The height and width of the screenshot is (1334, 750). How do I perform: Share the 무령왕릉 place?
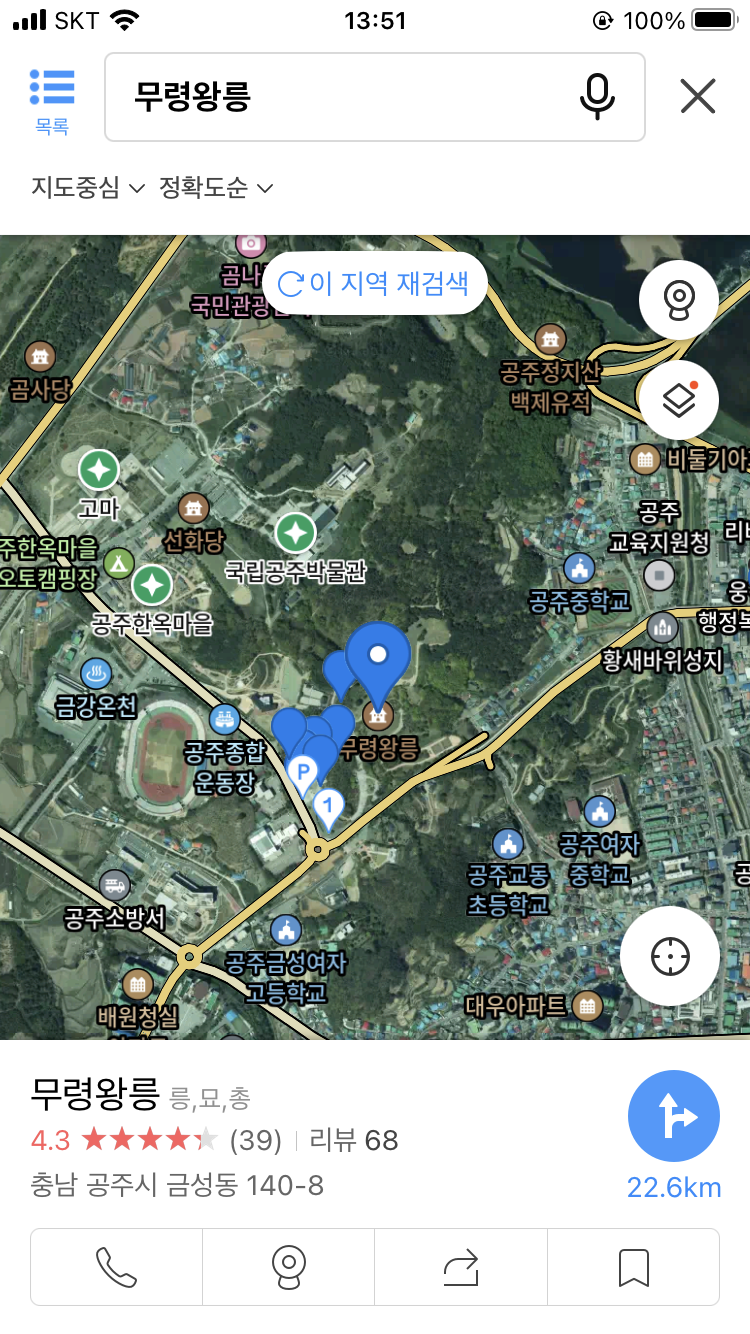pyautogui.click(x=461, y=1267)
